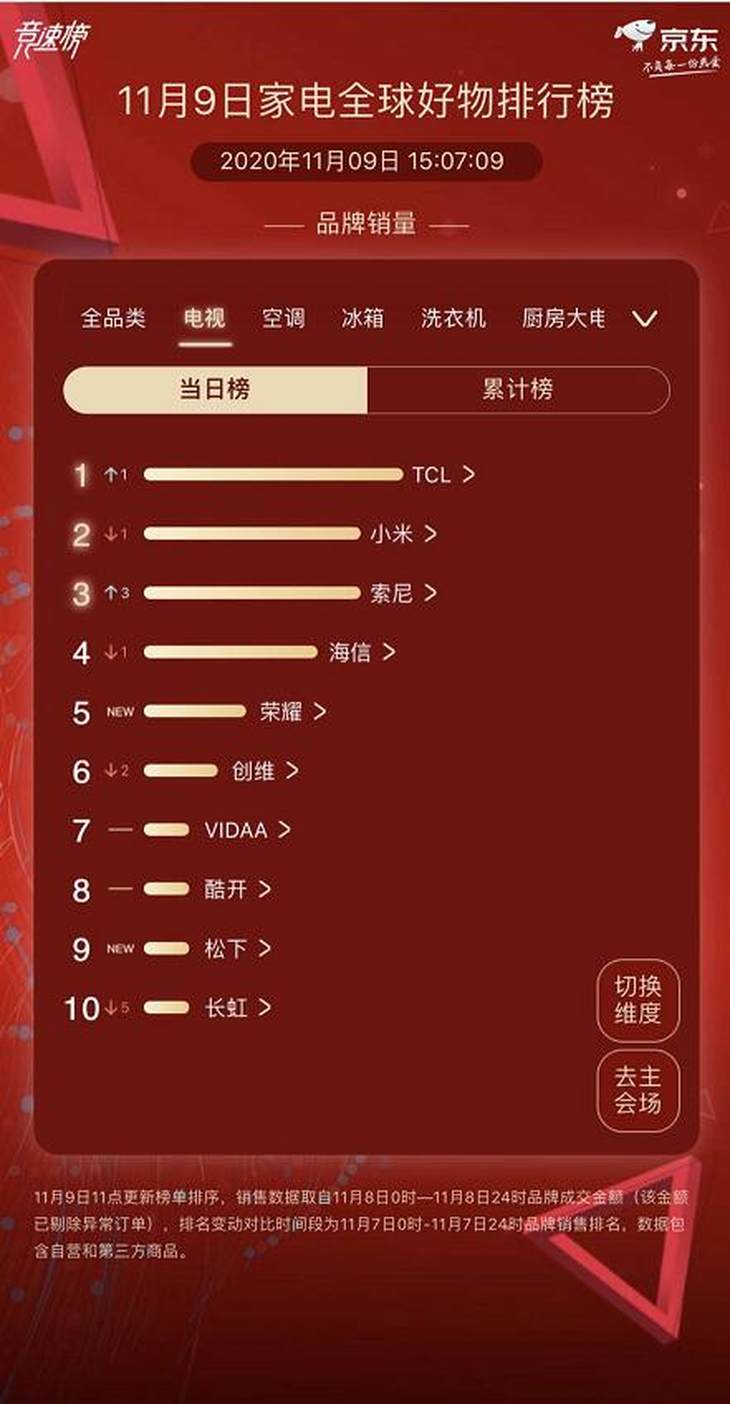The width and height of the screenshot is (730, 1404).
Task: Switch to the 洗衣机 tab
Action: [x=453, y=318]
